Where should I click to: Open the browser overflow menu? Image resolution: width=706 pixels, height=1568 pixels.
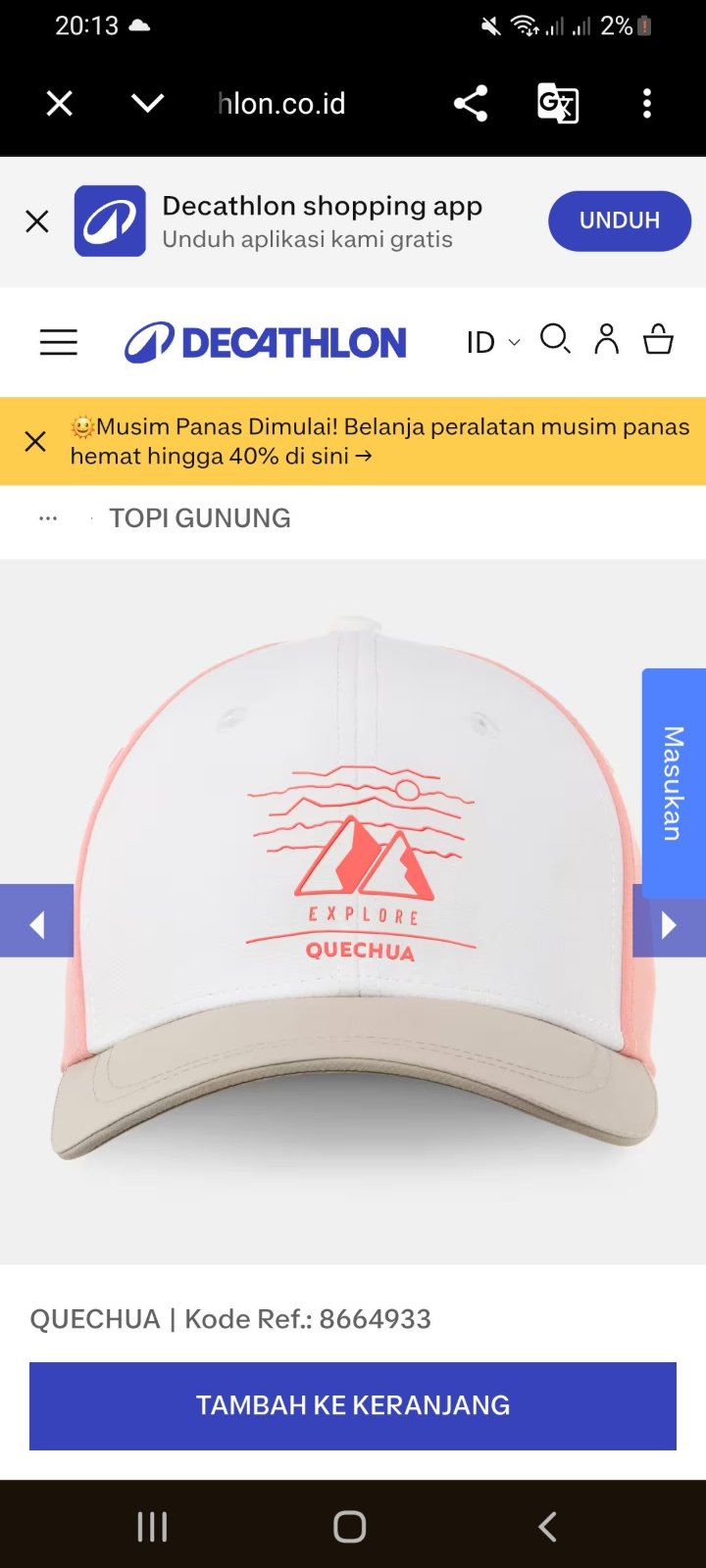(646, 103)
